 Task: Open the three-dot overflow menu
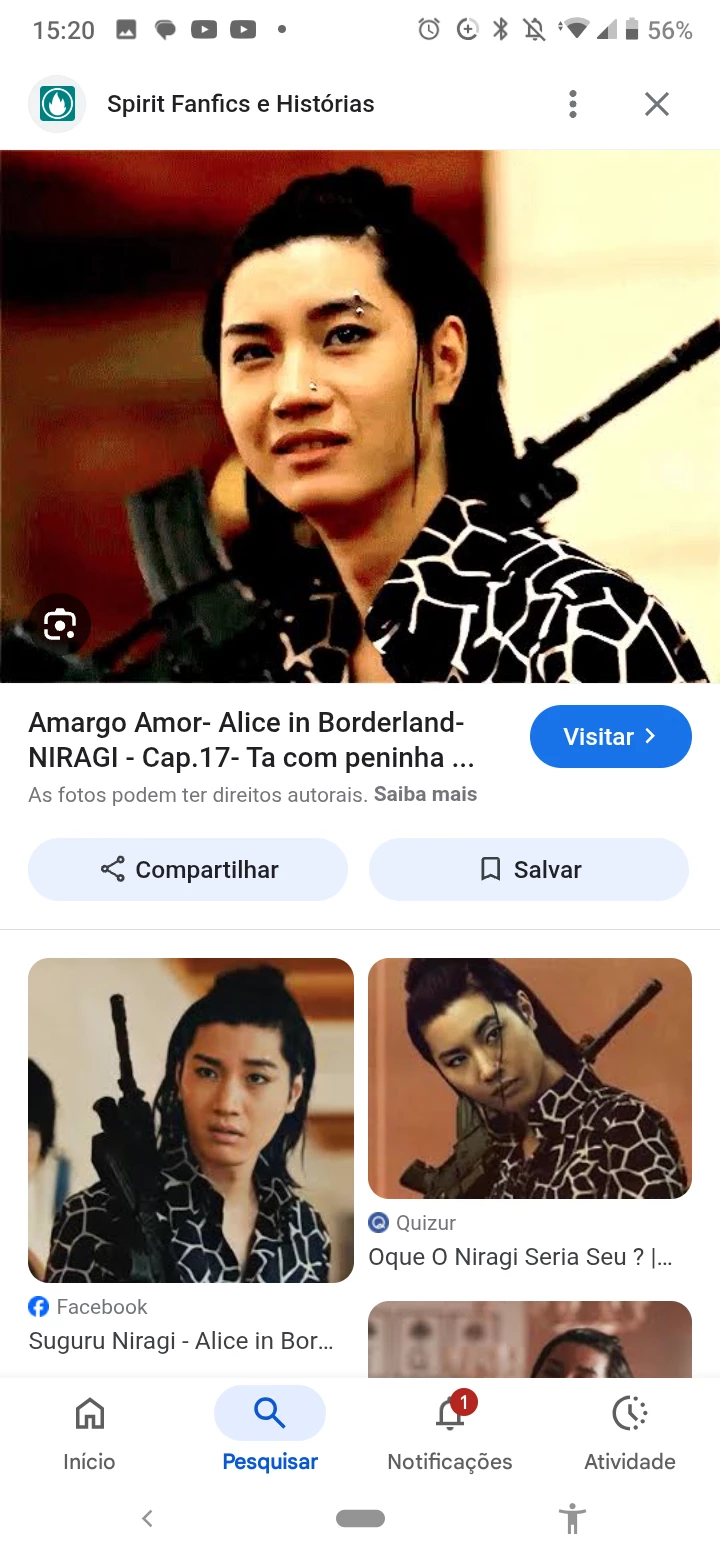tap(573, 104)
